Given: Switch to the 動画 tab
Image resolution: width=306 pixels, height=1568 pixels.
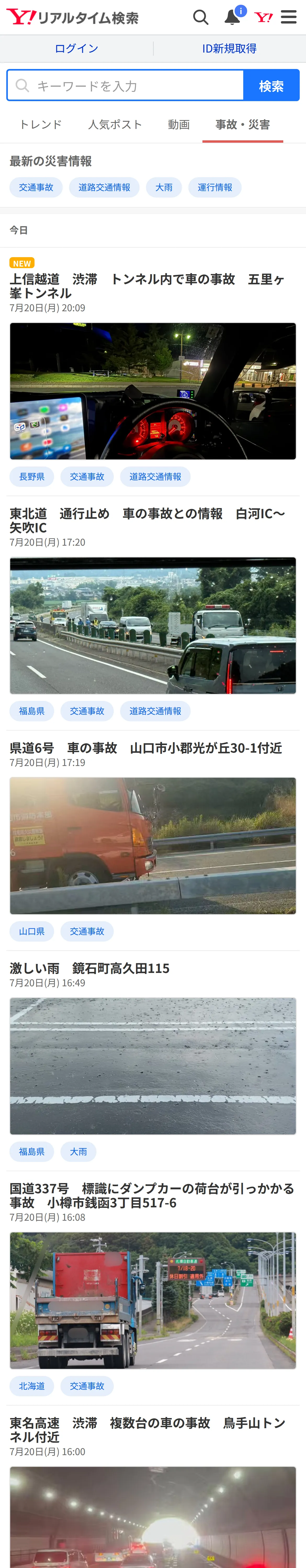Looking at the screenshot, I should pos(179,125).
